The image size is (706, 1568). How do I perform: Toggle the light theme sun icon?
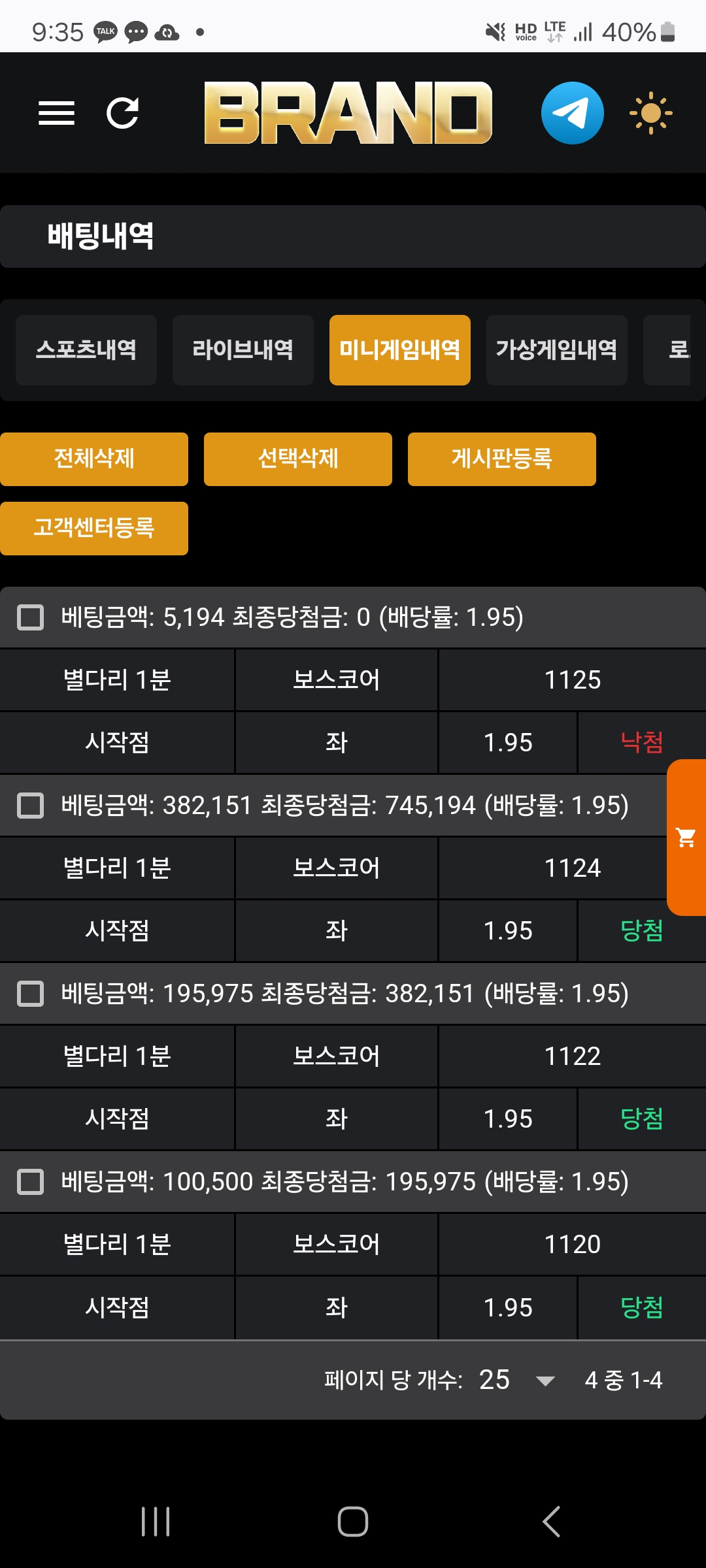point(650,113)
